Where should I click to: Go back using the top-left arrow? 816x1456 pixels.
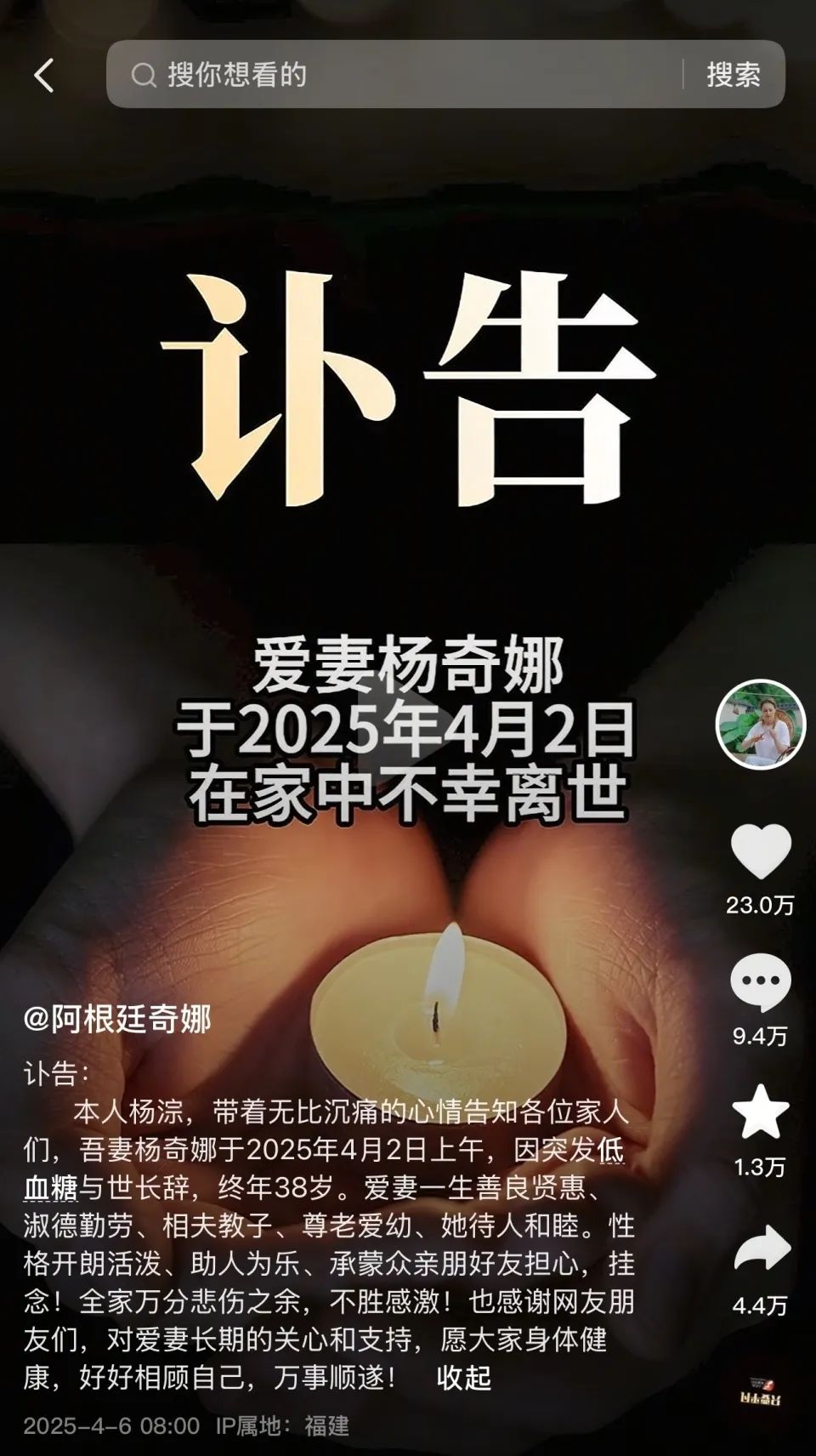pos(44,76)
